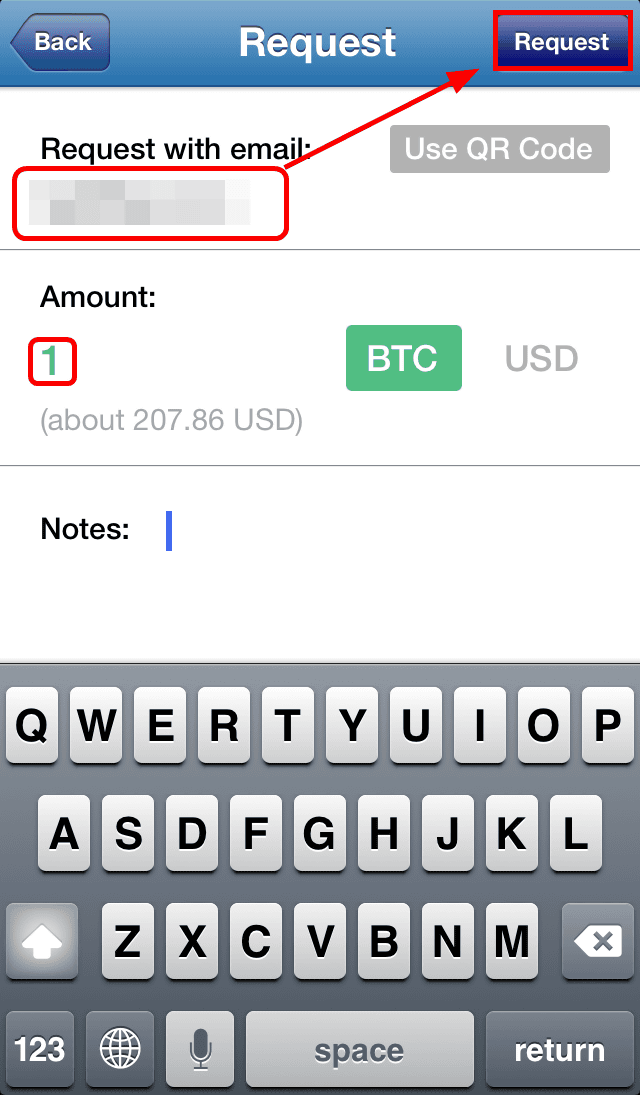640x1095 pixels.
Task: Open the globe language key
Action: (x=120, y=1050)
